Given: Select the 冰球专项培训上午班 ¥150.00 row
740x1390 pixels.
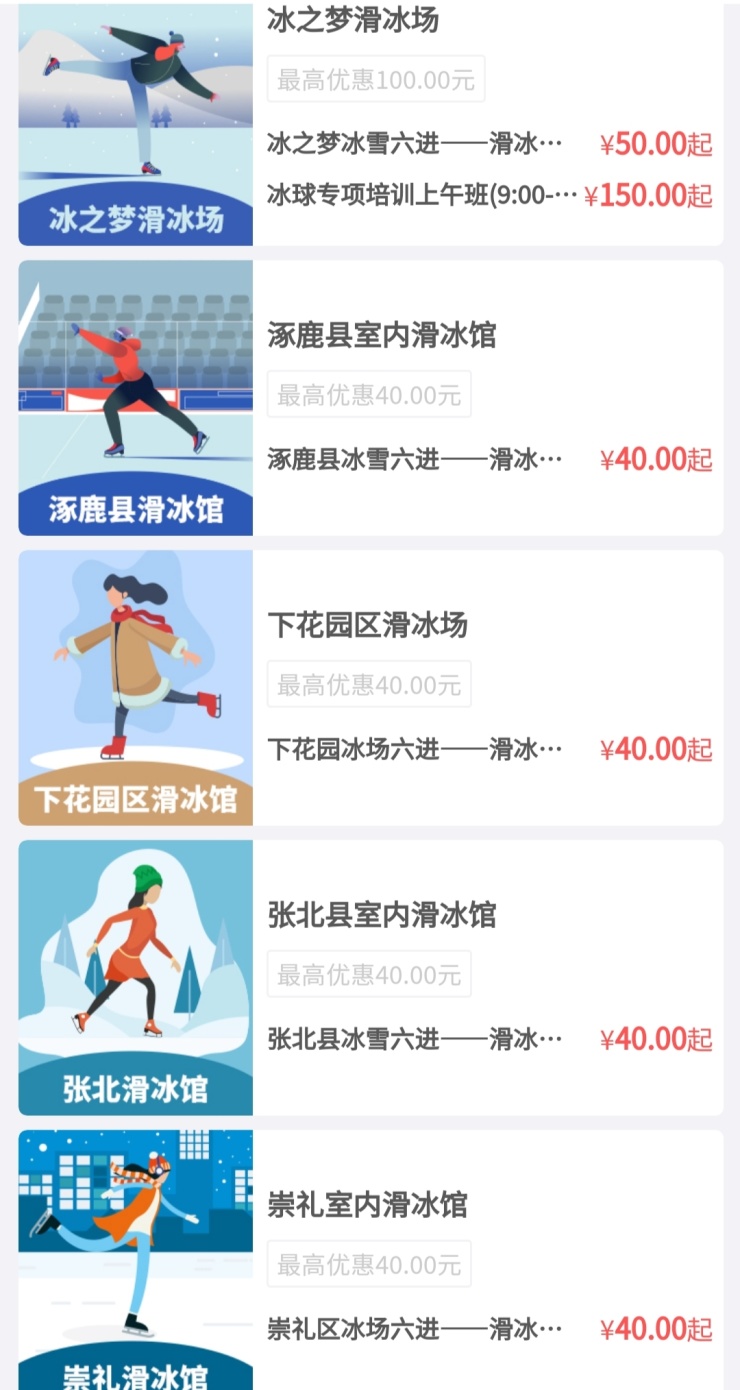Looking at the screenshot, I should [x=490, y=195].
